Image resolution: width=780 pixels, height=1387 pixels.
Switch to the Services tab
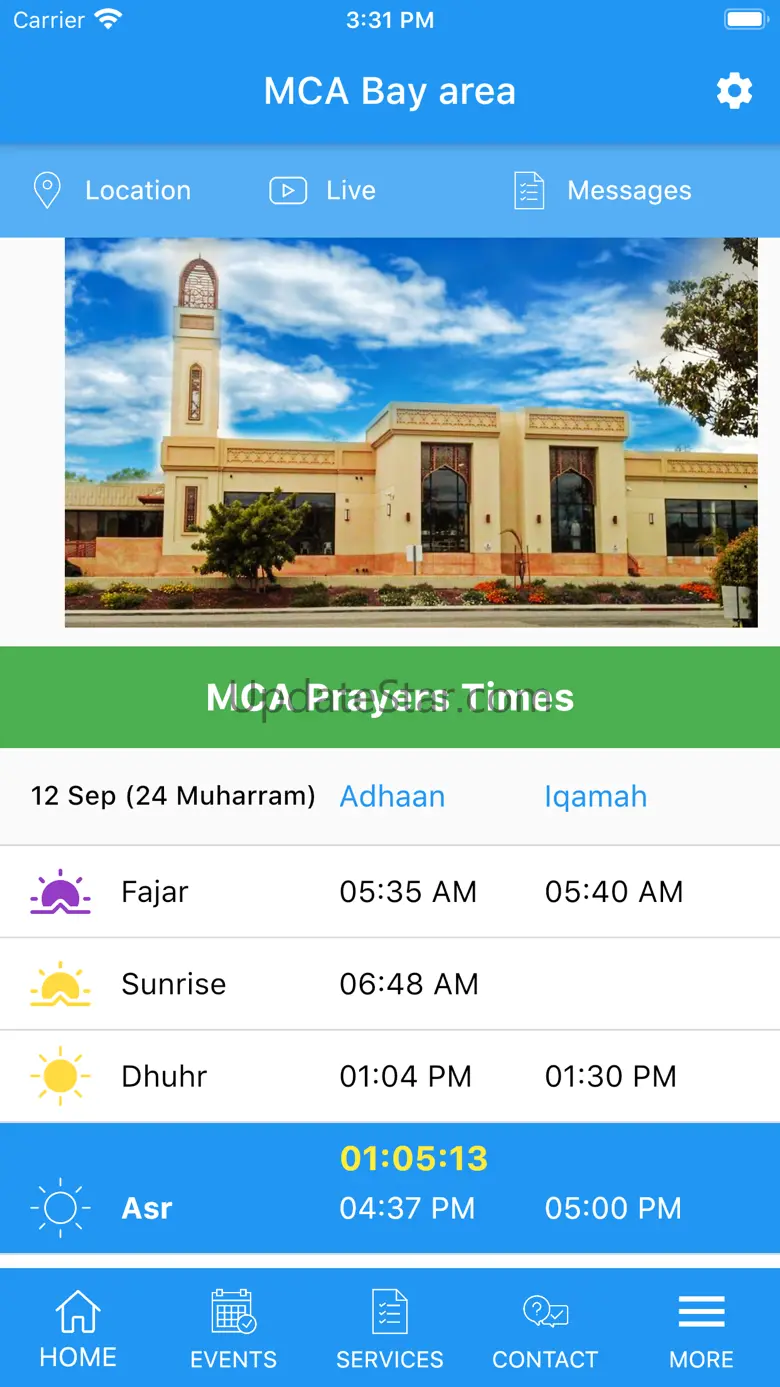coord(390,1329)
